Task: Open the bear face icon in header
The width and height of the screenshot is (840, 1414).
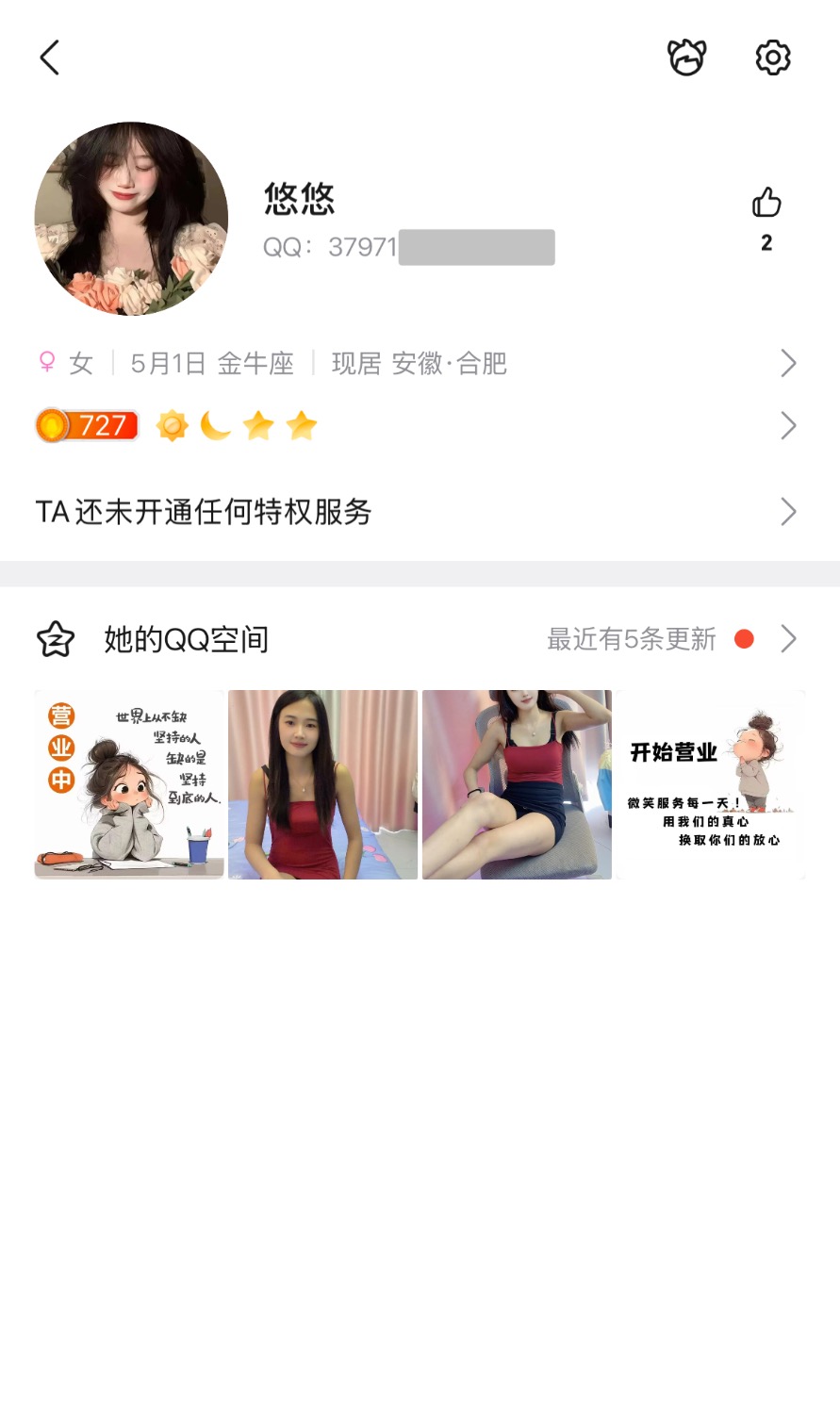Action: click(686, 58)
